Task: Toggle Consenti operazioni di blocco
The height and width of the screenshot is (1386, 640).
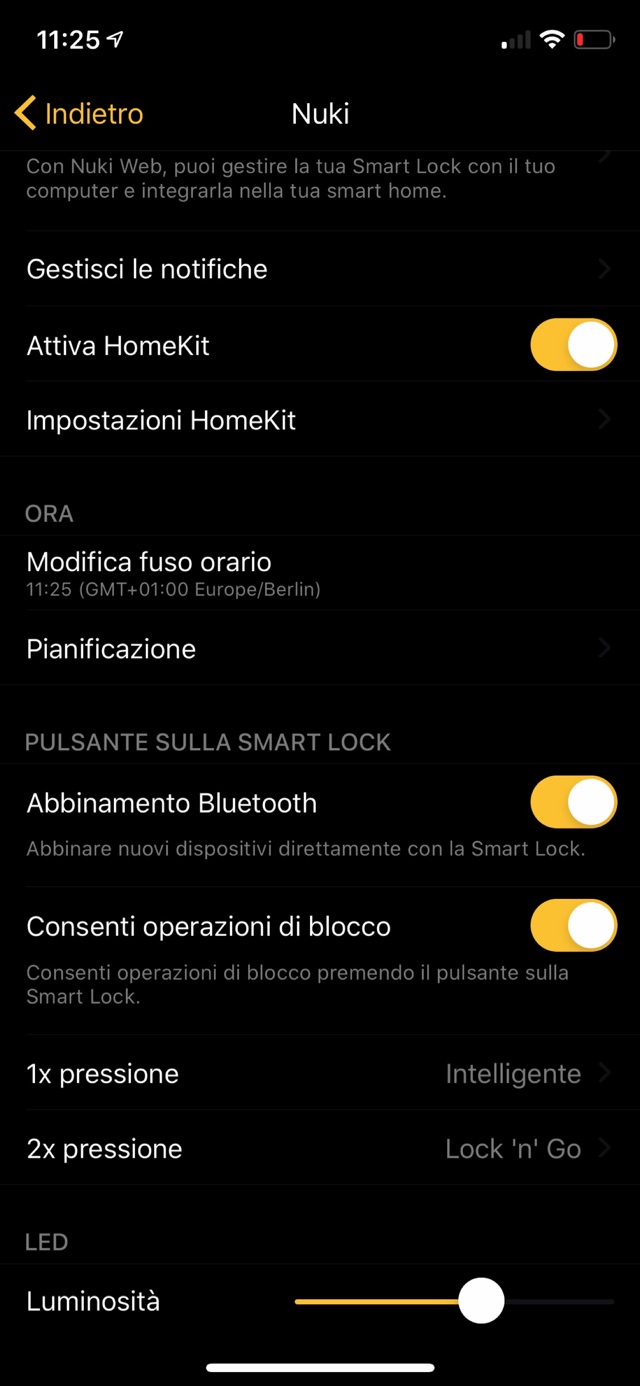Action: (573, 926)
